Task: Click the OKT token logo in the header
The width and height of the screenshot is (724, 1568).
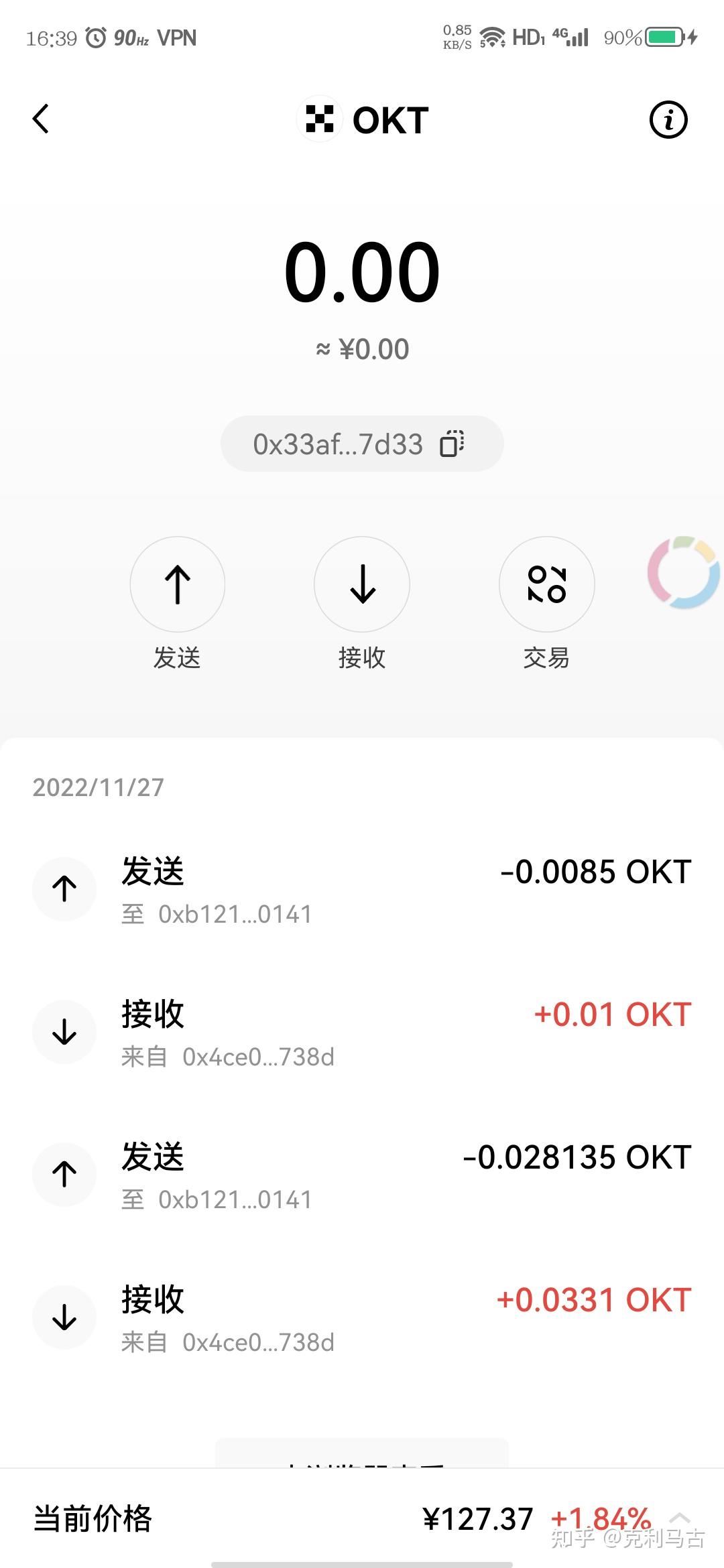Action: (320, 119)
